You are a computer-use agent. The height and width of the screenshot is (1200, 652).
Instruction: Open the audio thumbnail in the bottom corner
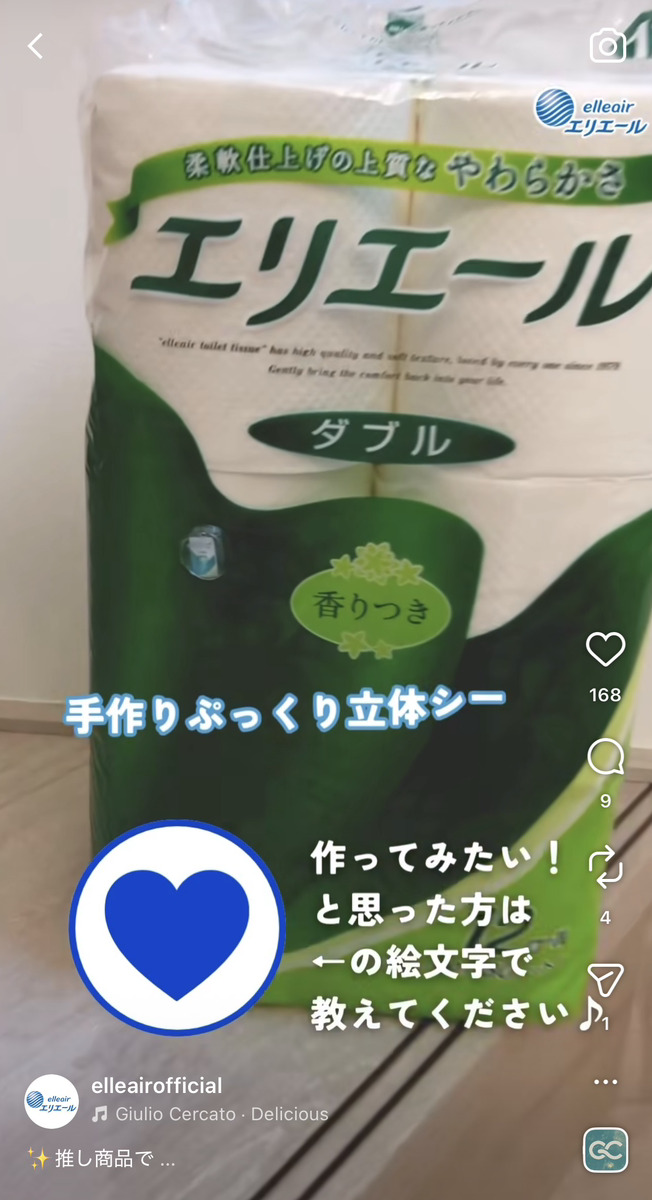(x=605, y=1150)
